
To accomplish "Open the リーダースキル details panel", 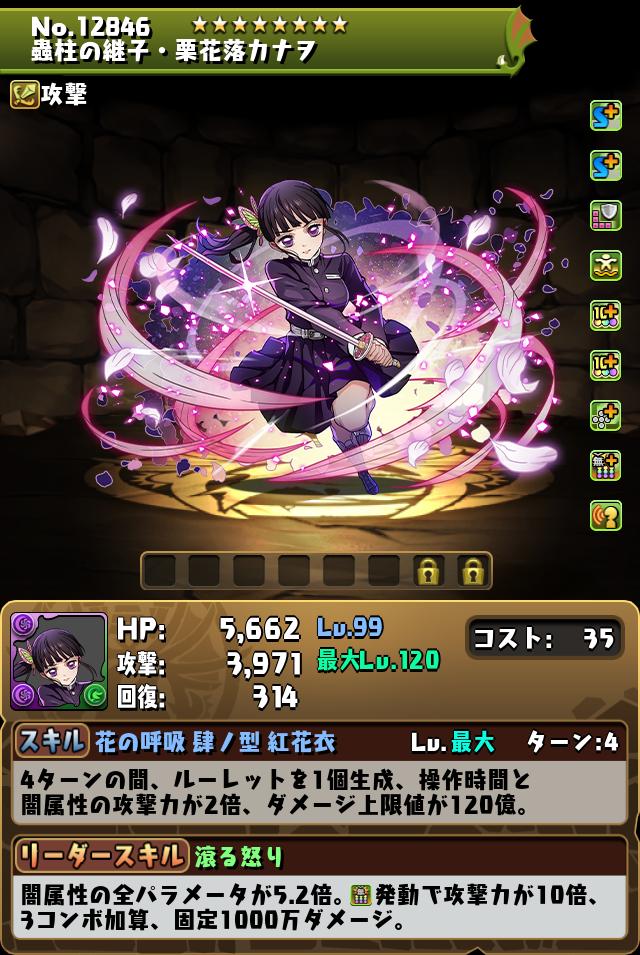I will pyautogui.click(x=100, y=856).
